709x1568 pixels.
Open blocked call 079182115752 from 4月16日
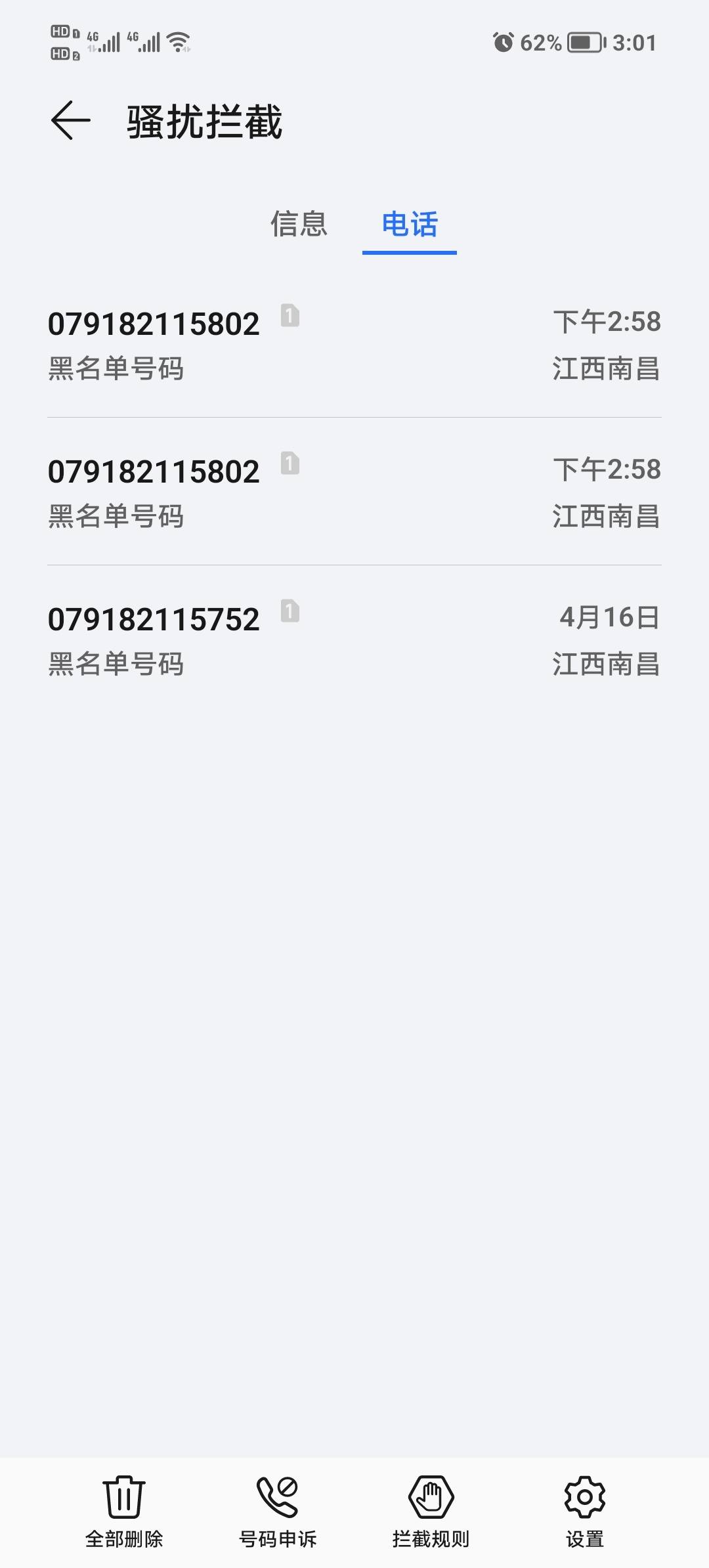tap(354, 640)
